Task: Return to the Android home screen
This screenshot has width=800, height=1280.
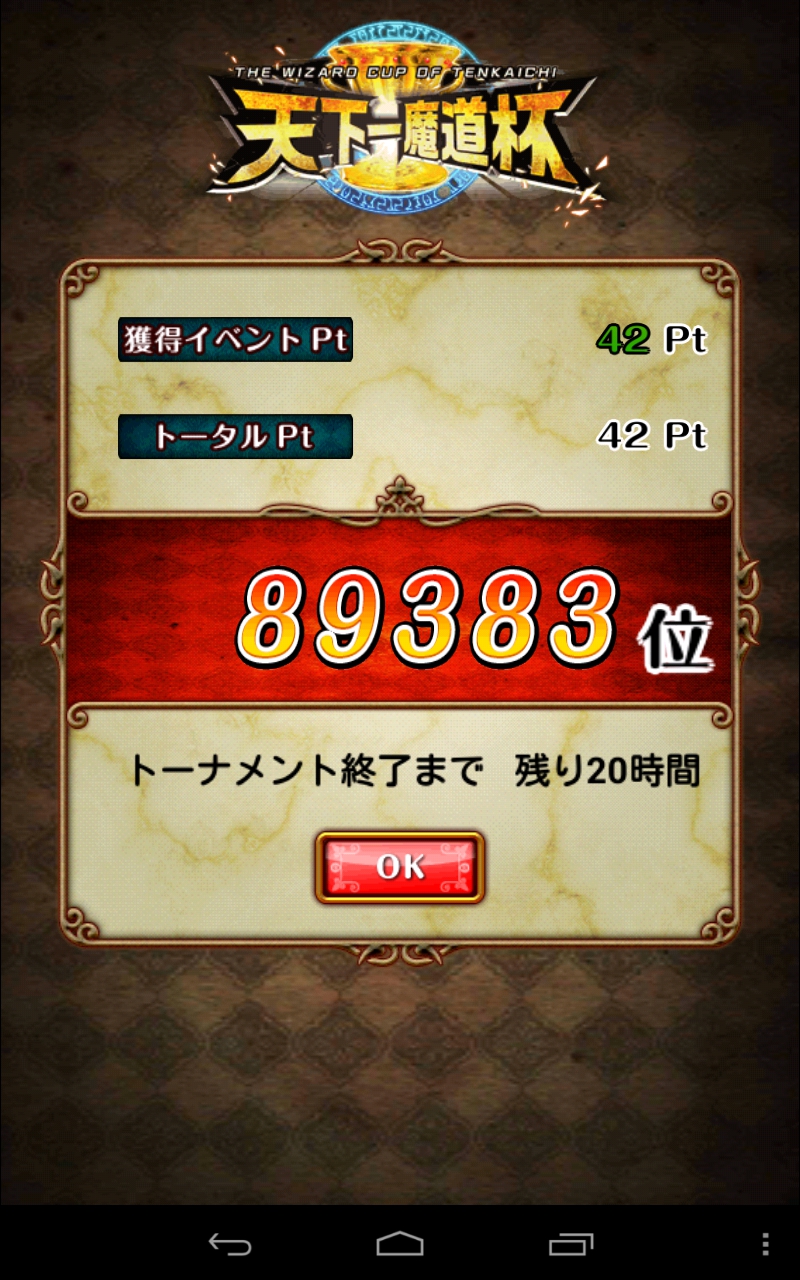Action: pyautogui.click(x=400, y=1244)
